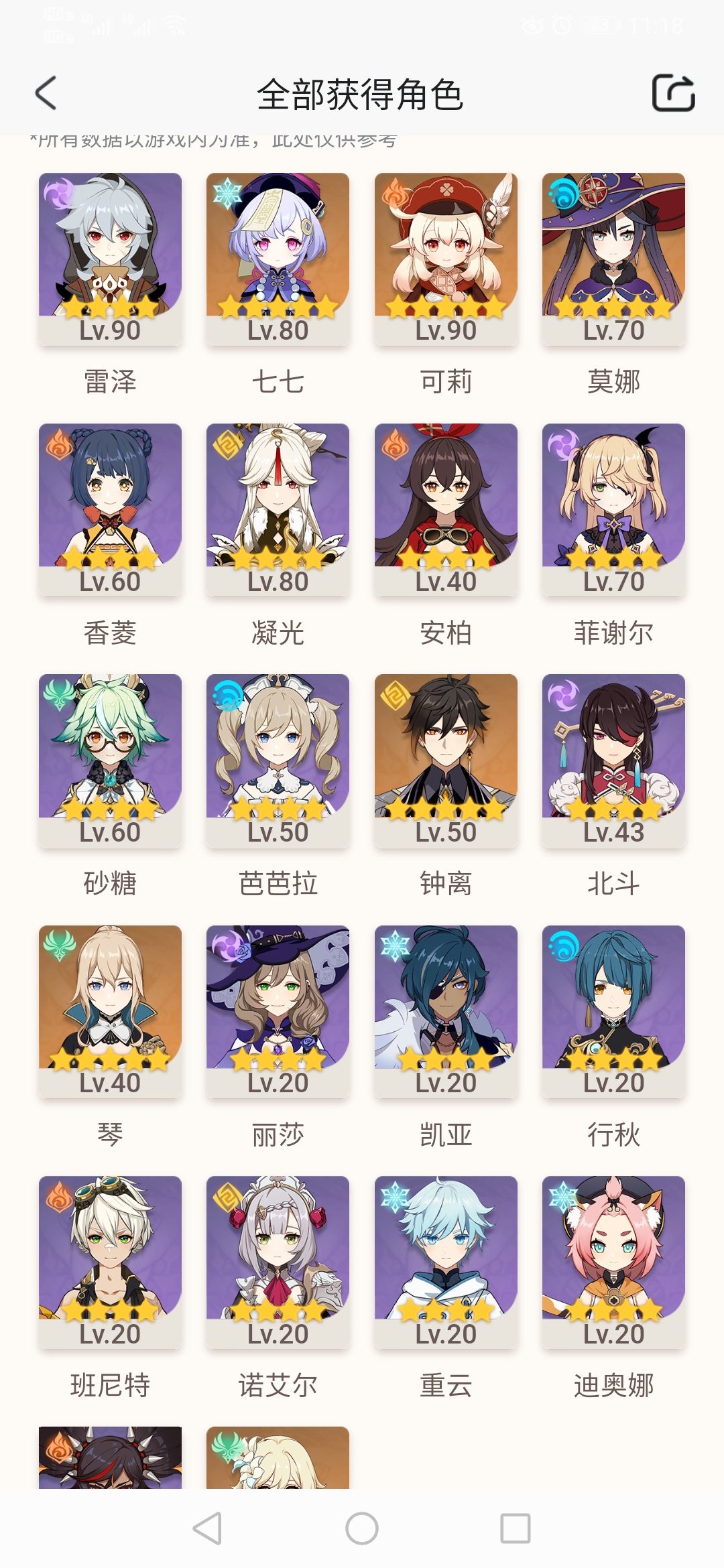
Task: Open 雷泽 character card
Action: pos(110,259)
